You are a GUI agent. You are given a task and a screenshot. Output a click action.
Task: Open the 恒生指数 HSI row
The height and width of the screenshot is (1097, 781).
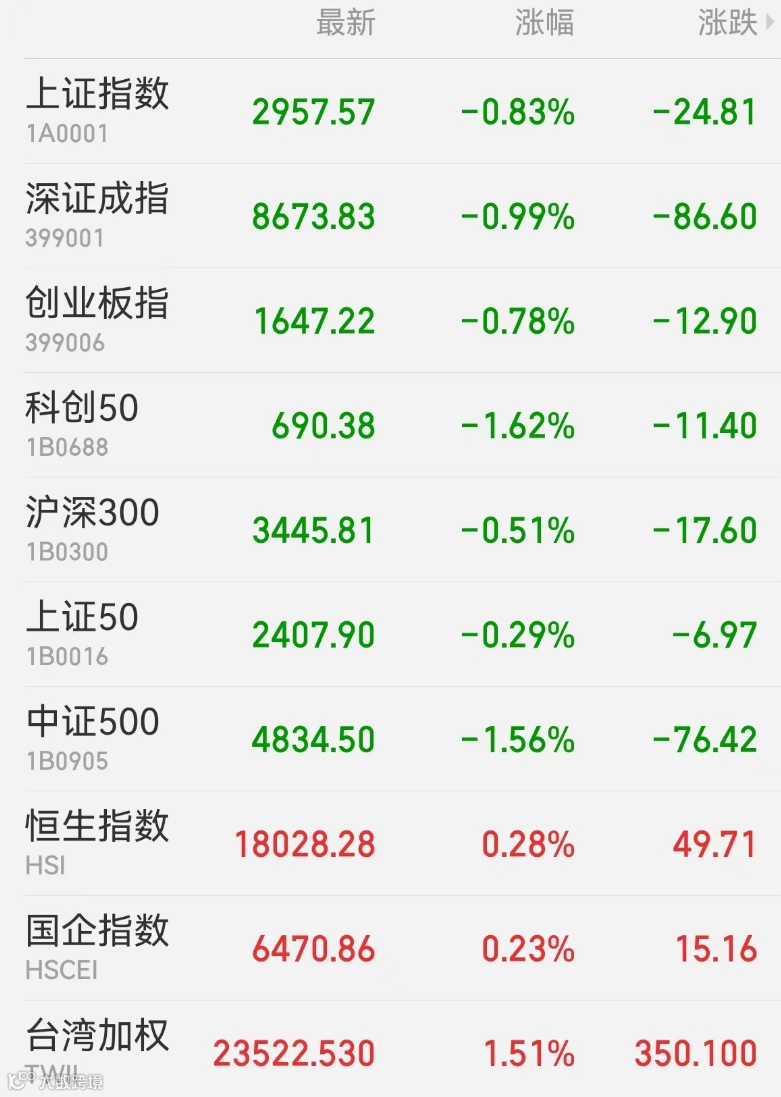390,843
